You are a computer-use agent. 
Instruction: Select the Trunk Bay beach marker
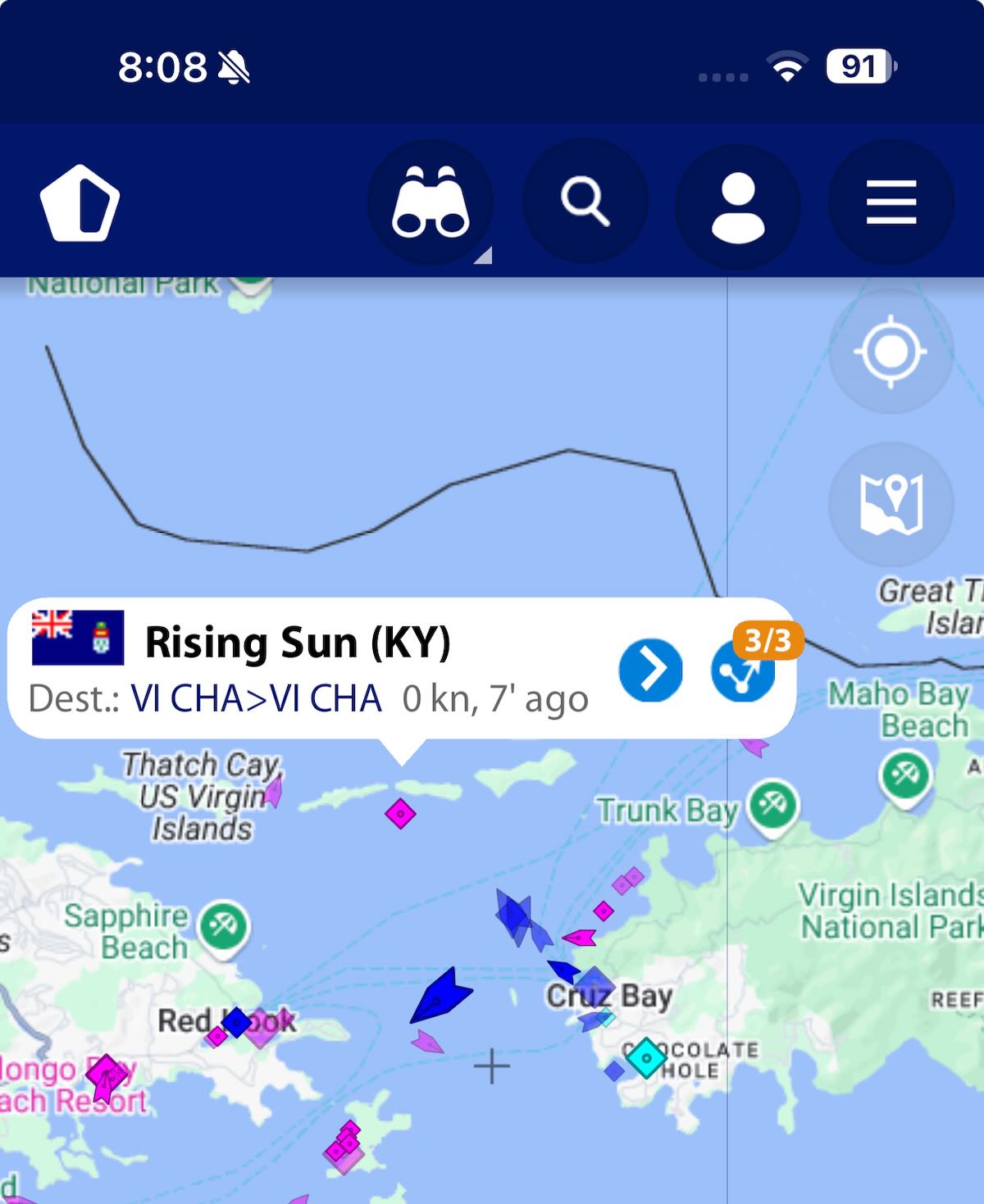[772, 806]
